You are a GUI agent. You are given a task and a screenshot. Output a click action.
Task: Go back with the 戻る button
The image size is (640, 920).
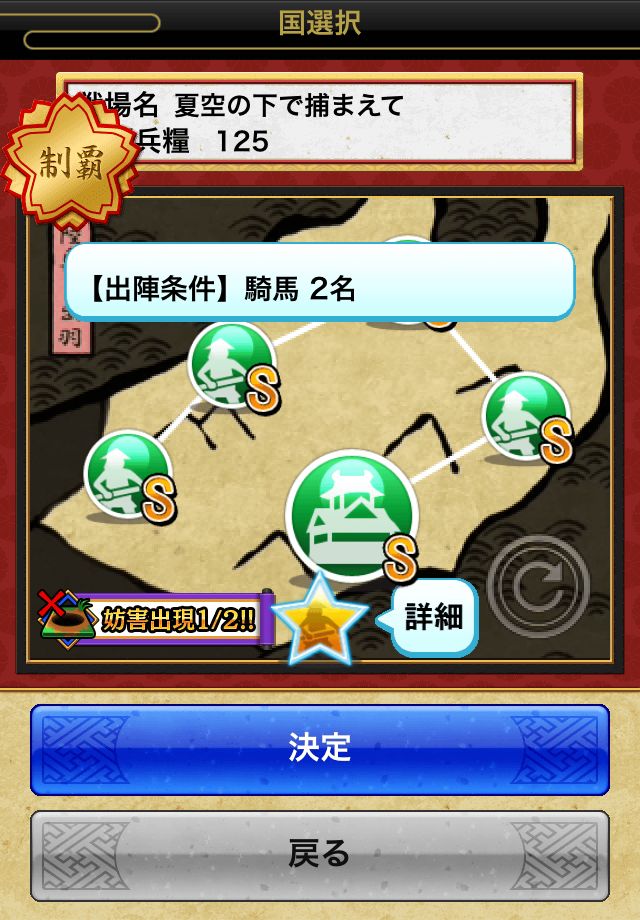click(x=320, y=855)
